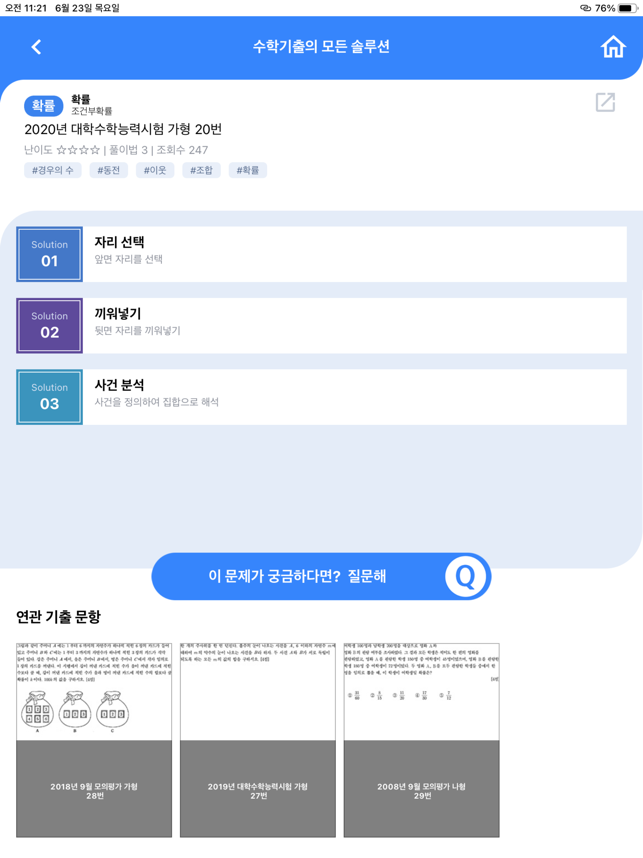This screenshot has height=858, width=643.
Task: Open 2008년 9월 모의평가 나형 29번
Action: [421, 740]
